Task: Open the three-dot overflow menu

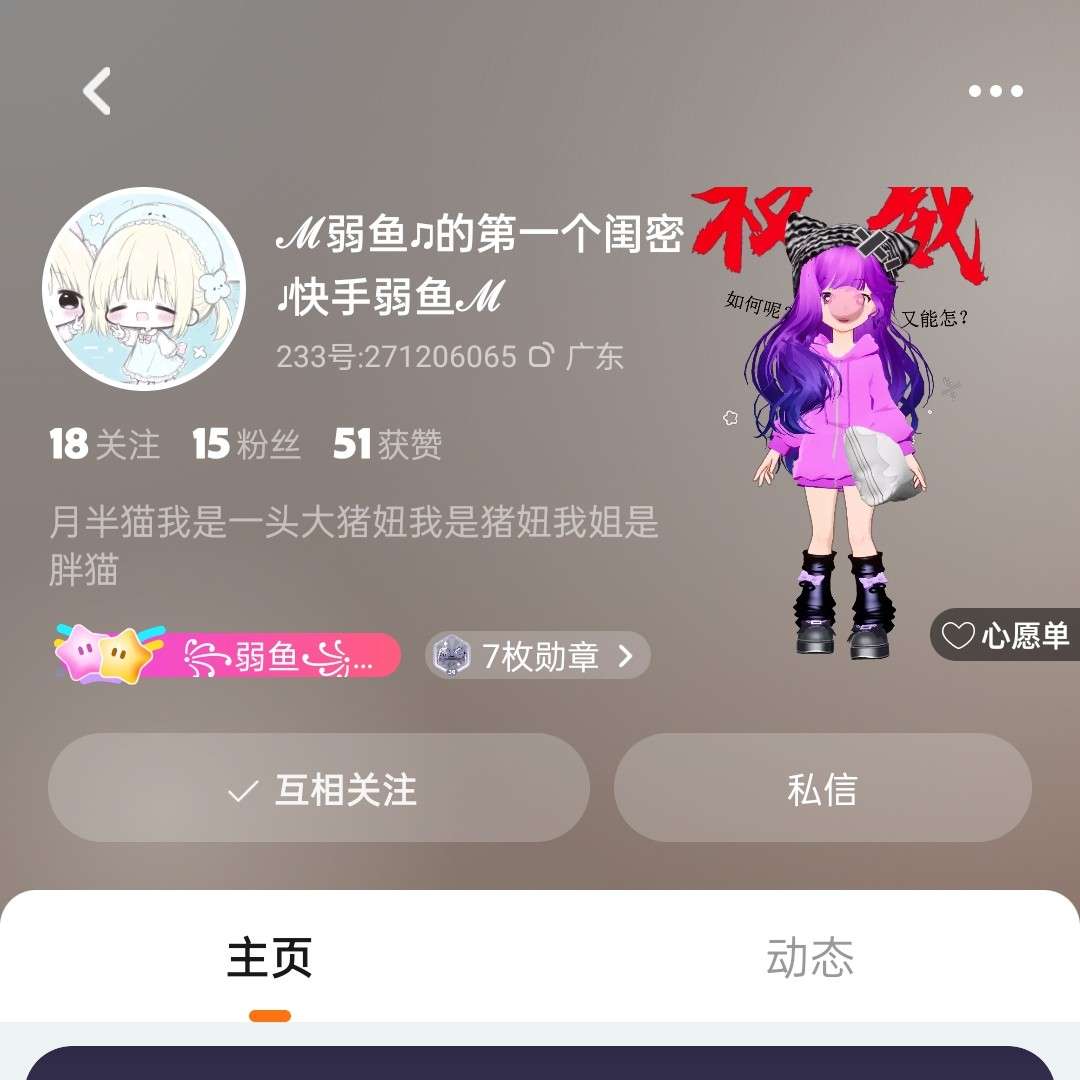Action: pyautogui.click(x=995, y=91)
